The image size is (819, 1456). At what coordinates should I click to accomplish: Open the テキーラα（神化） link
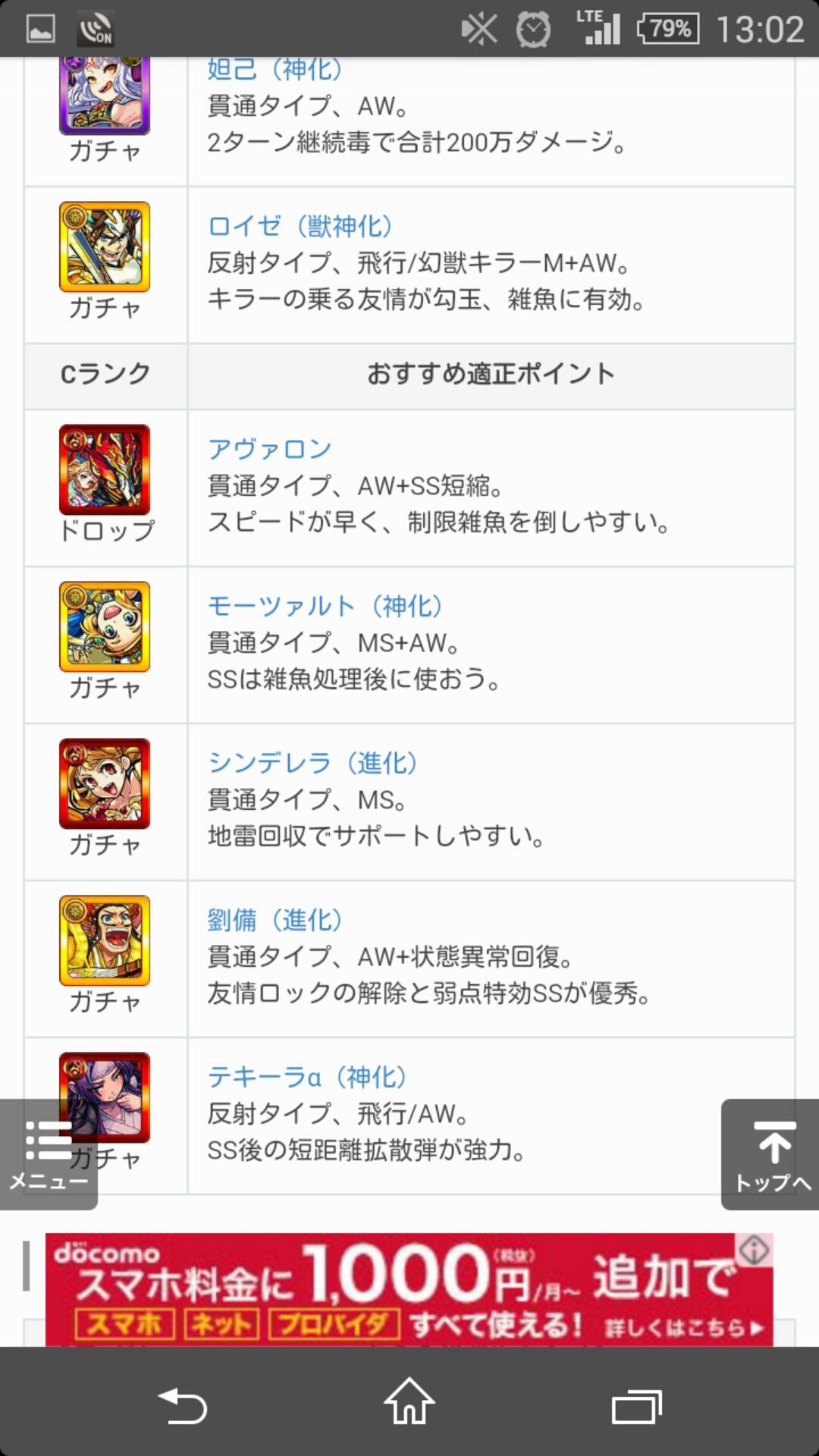click(307, 1077)
